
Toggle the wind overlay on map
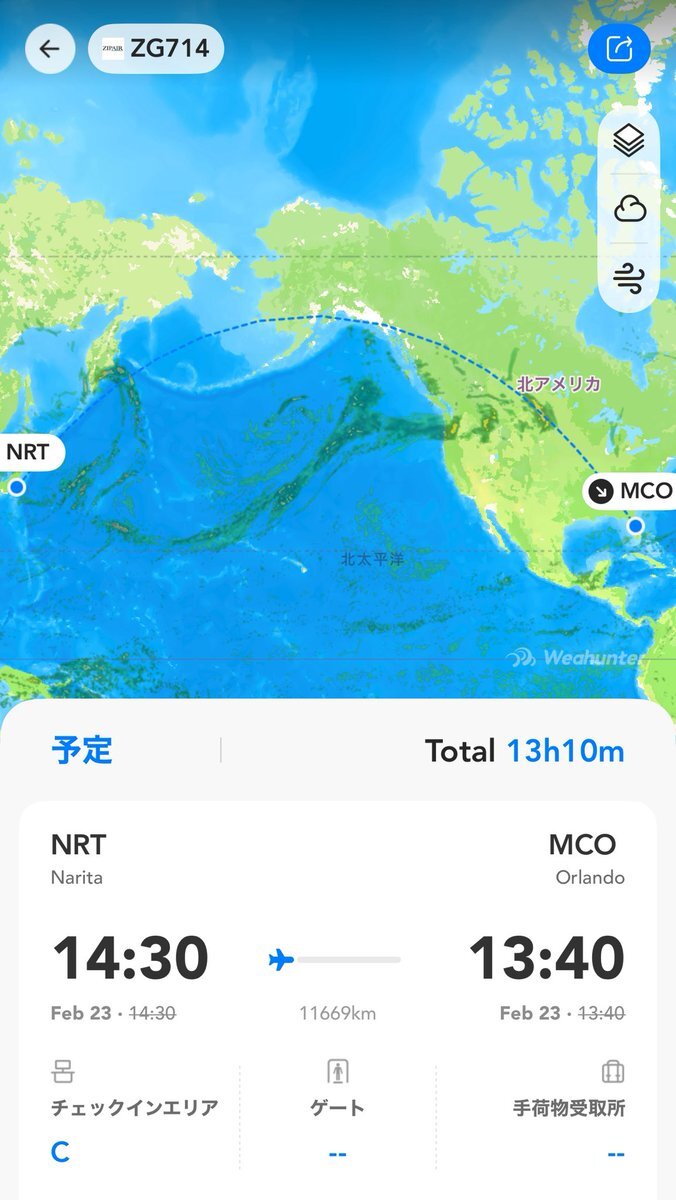click(x=629, y=277)
